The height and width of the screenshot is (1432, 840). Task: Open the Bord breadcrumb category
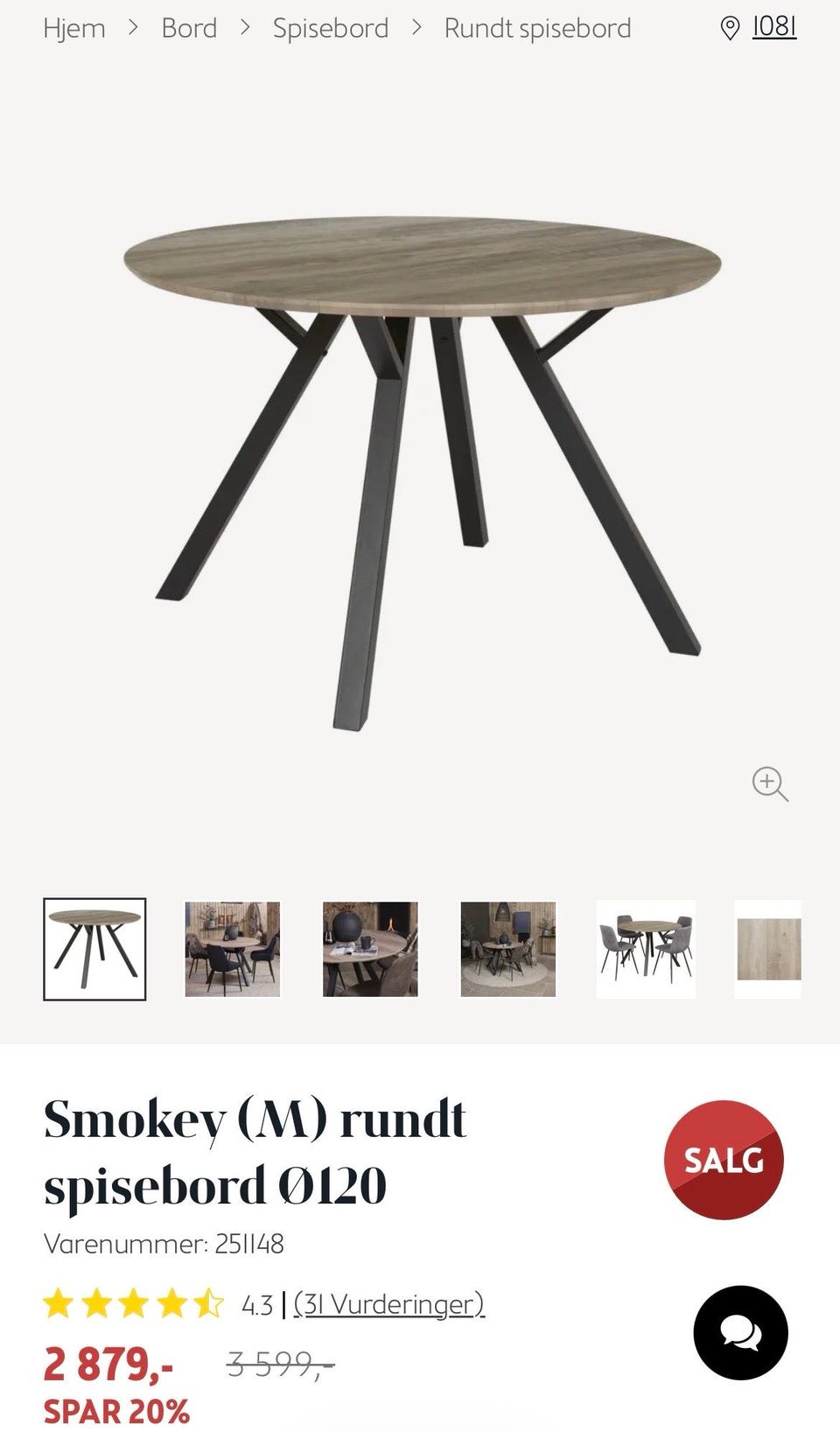tap(189, 29)
